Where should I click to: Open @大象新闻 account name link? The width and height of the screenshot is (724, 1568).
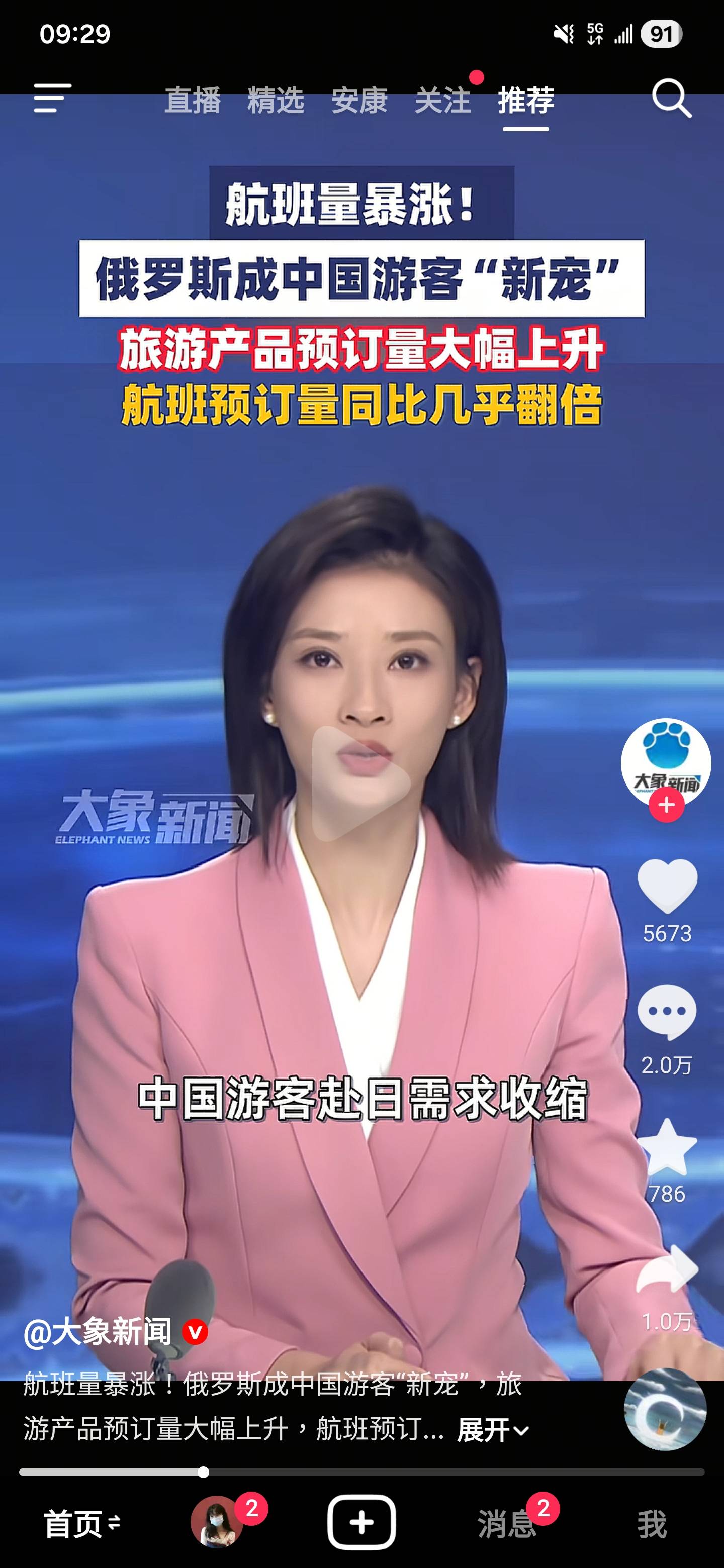click(x=98, y=1332)
